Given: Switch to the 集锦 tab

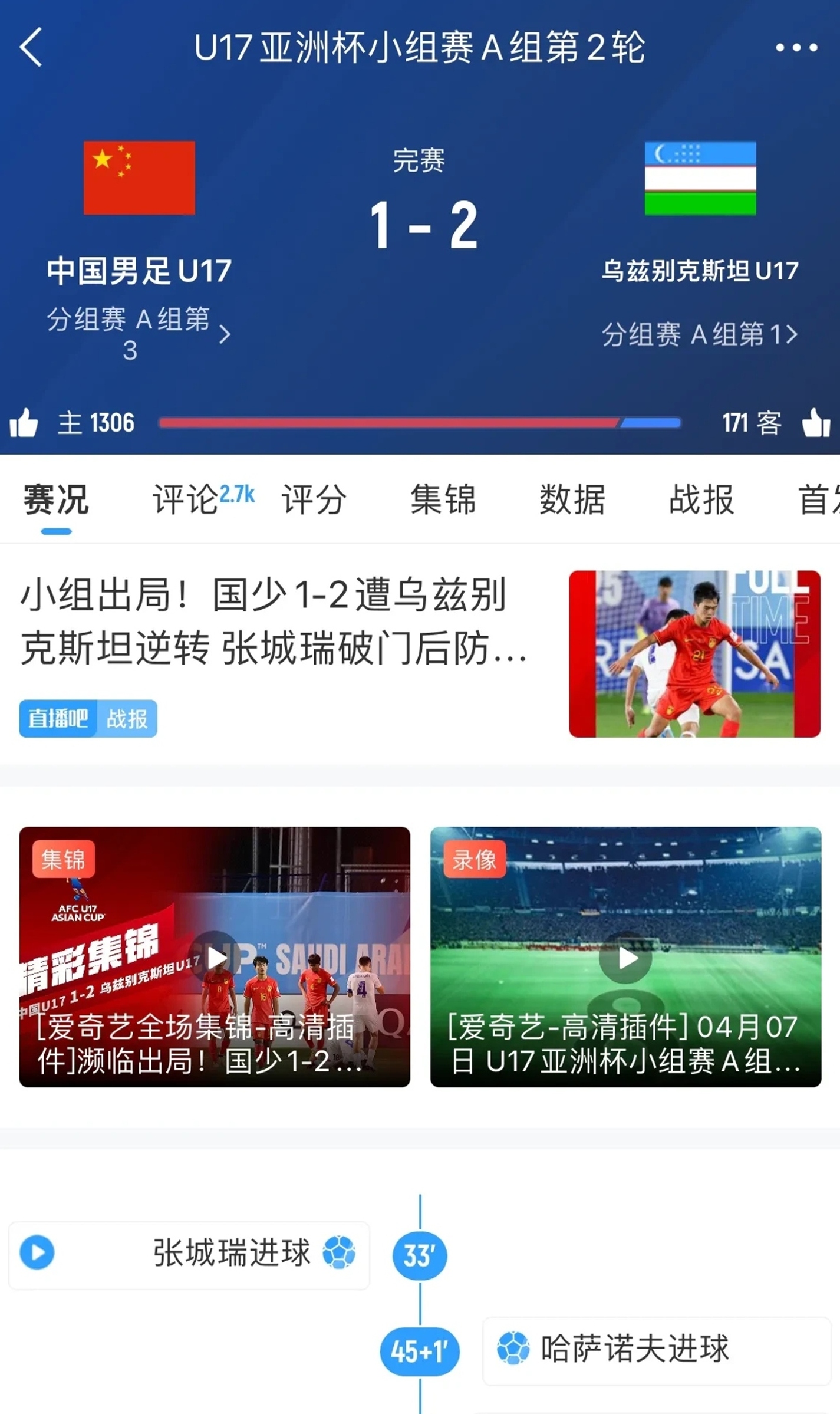Looking at the screenshot, I should [443, 499].
